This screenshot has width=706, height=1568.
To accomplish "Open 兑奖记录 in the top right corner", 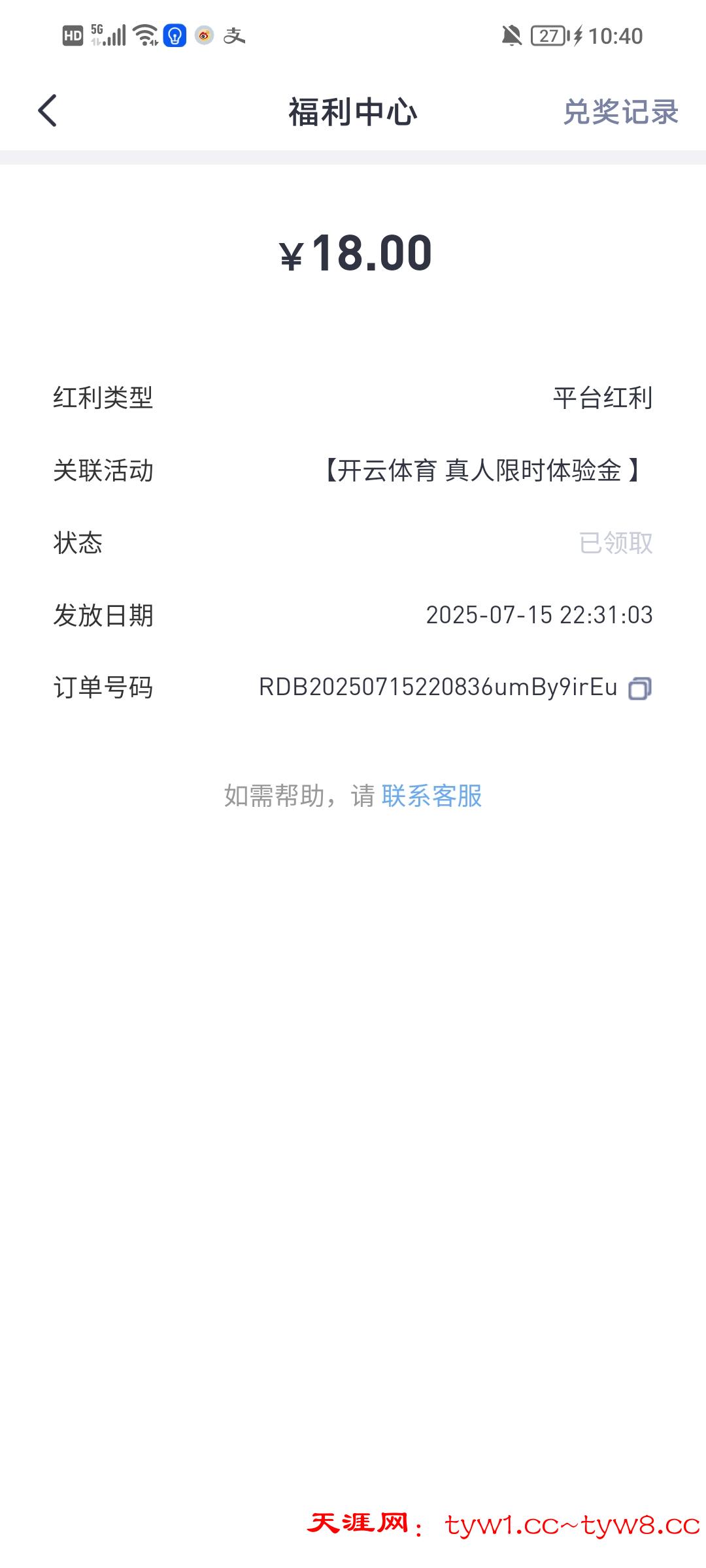I will point(622,111).
